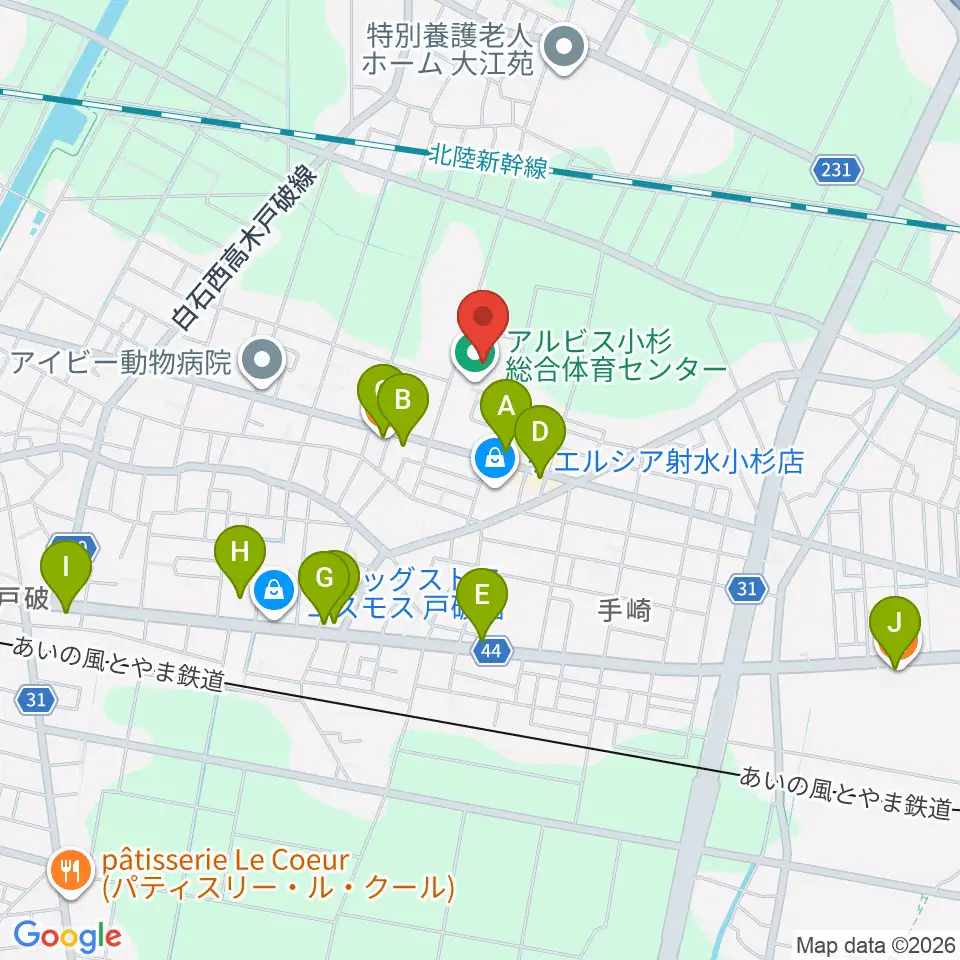Select the red pin on the map
960x960 pixels.
click(484, 318)
